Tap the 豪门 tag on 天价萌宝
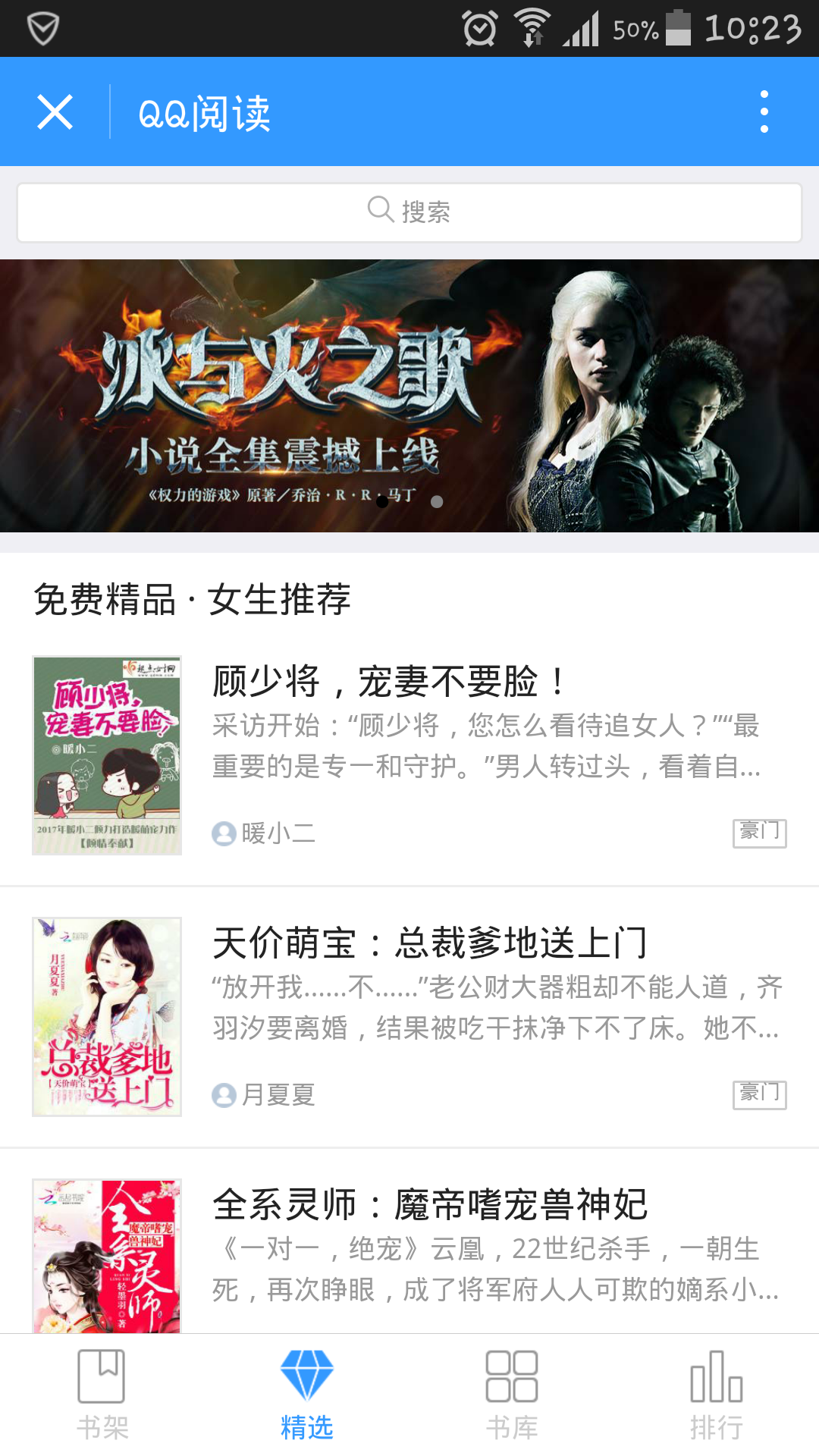The height and width of the screenshot is (1456, 819). coord(760,1094)
